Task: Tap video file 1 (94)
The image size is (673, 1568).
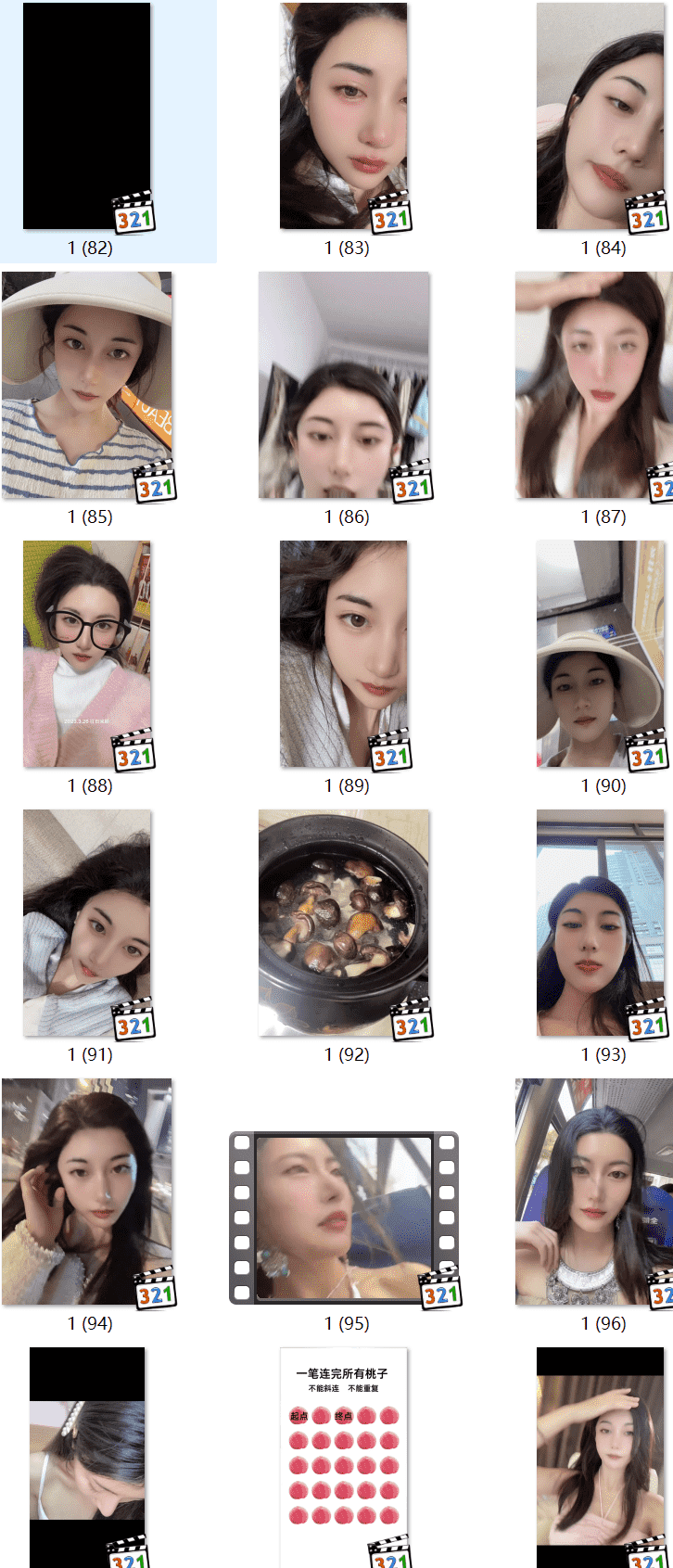Action: point(87,1192)
